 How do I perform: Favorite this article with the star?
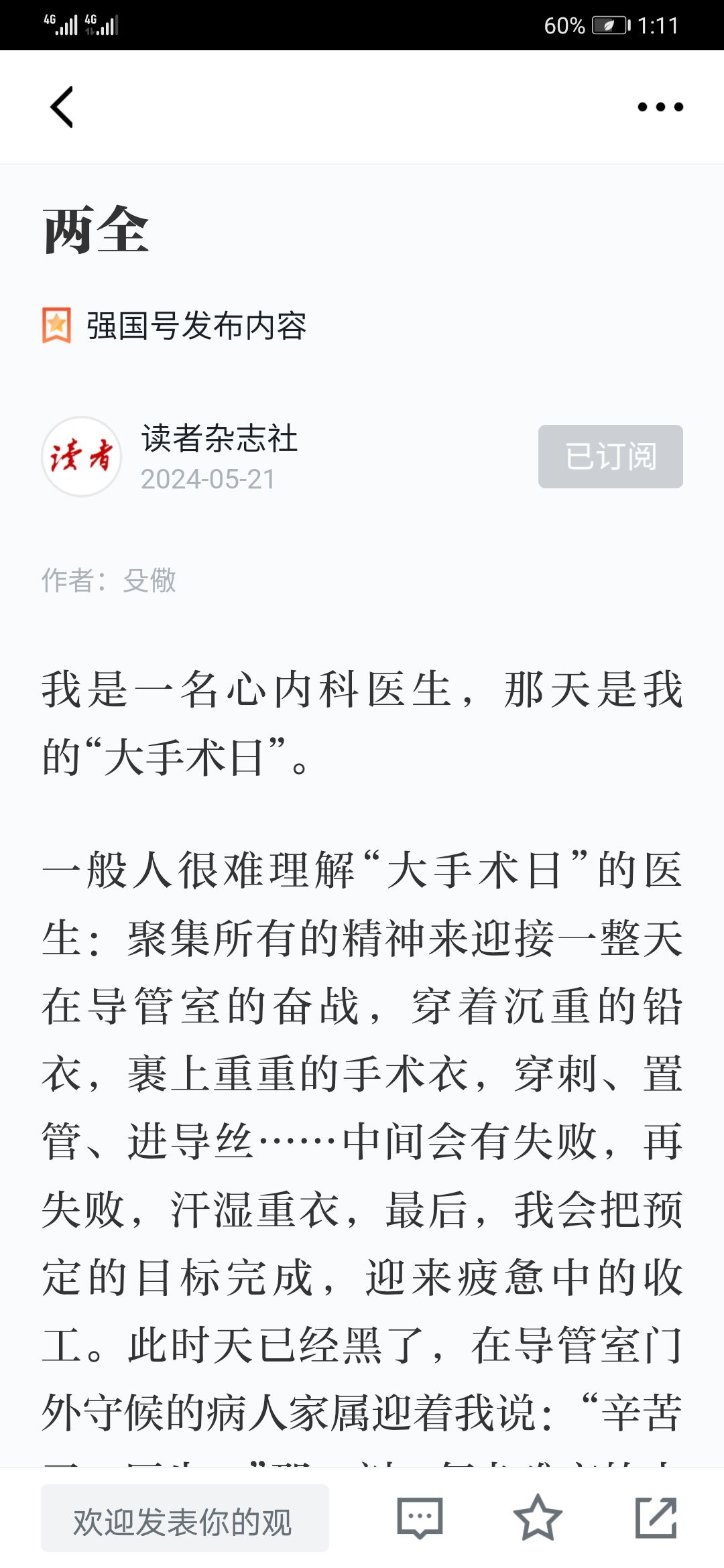[538, 1518]
